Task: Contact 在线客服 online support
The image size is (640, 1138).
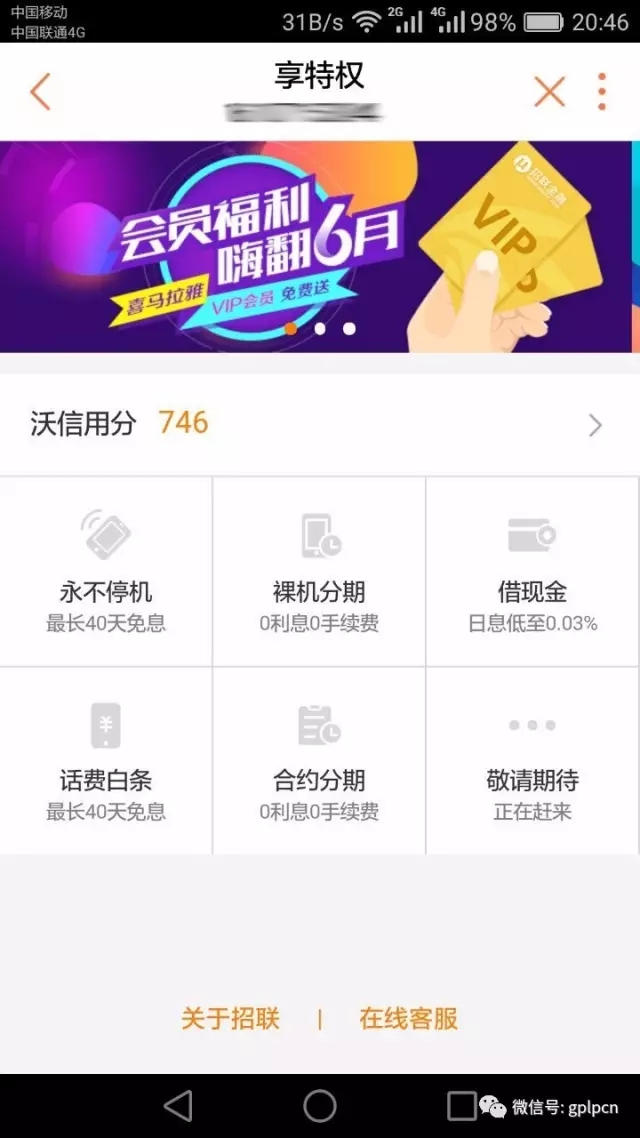Action: pos(408,1019)
